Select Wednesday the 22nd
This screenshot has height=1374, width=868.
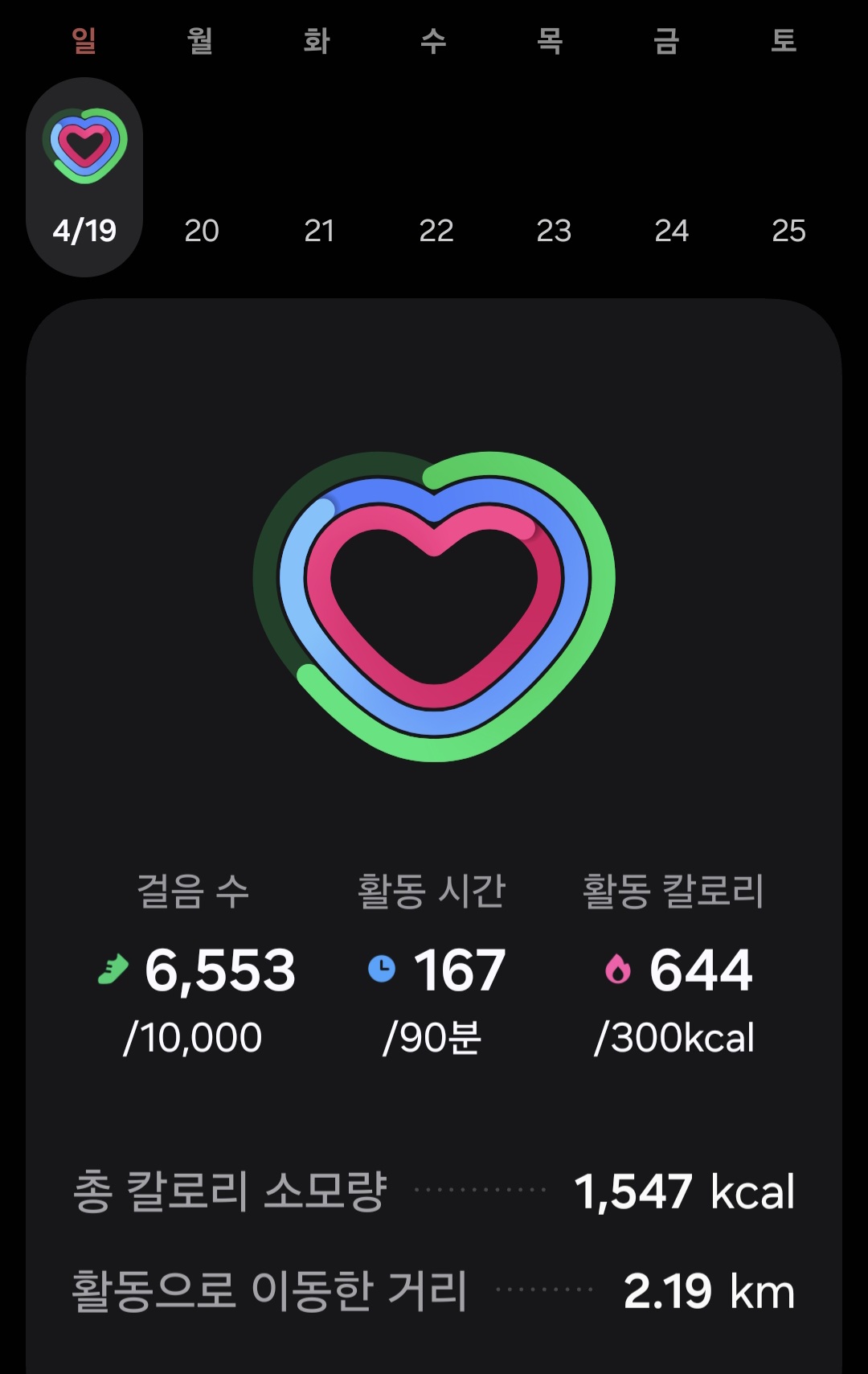pyautogui.click(x=436, y=231)
